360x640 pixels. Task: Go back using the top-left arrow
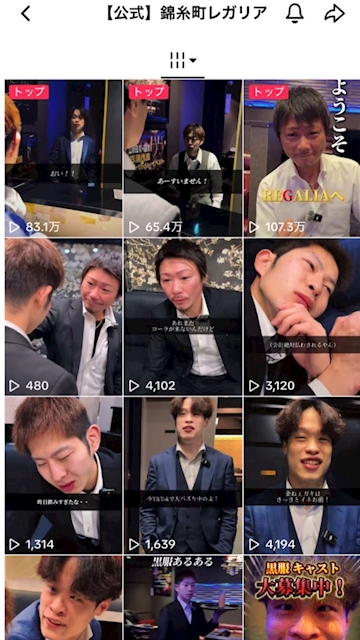[x=26, y=14]
